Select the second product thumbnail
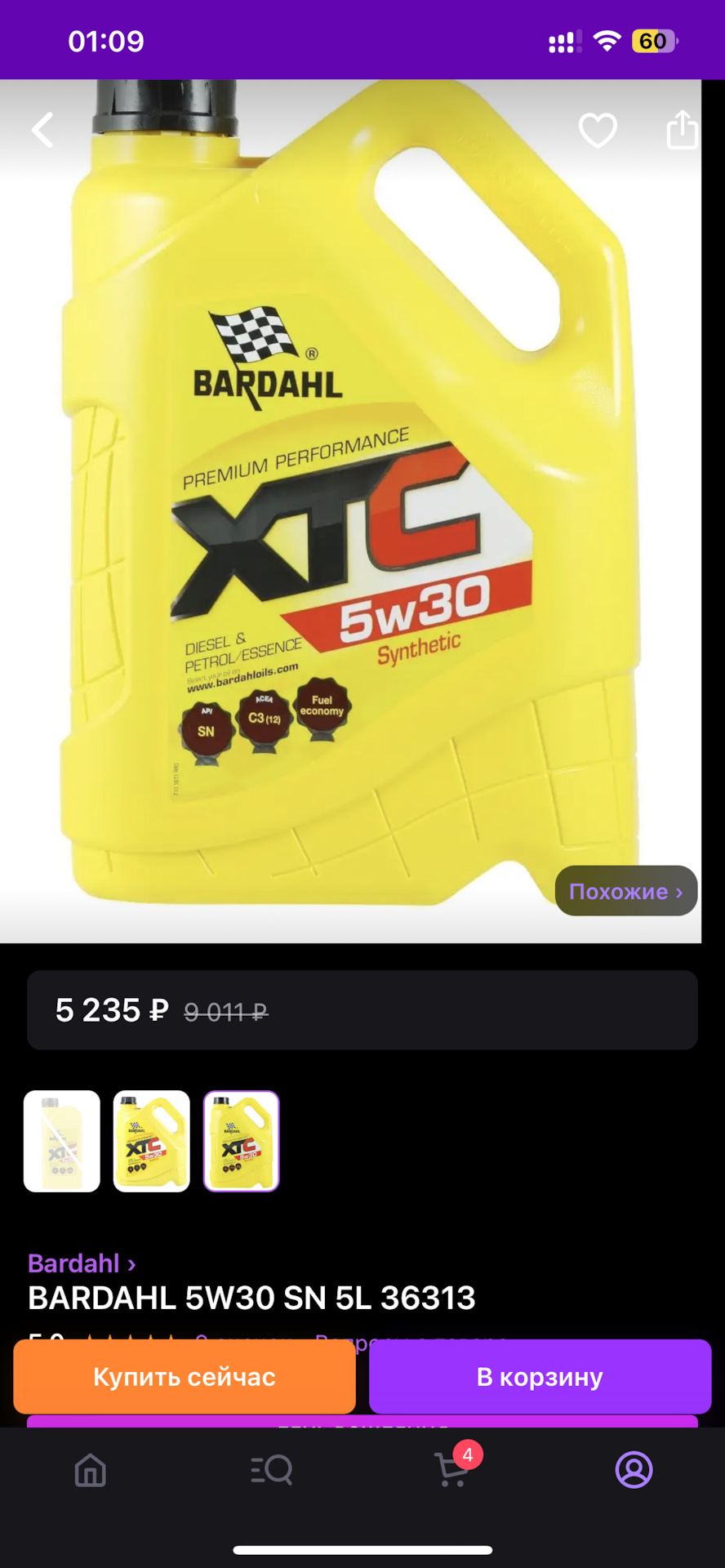Viewport: 725px width, 1568px height. point(152,1141)
